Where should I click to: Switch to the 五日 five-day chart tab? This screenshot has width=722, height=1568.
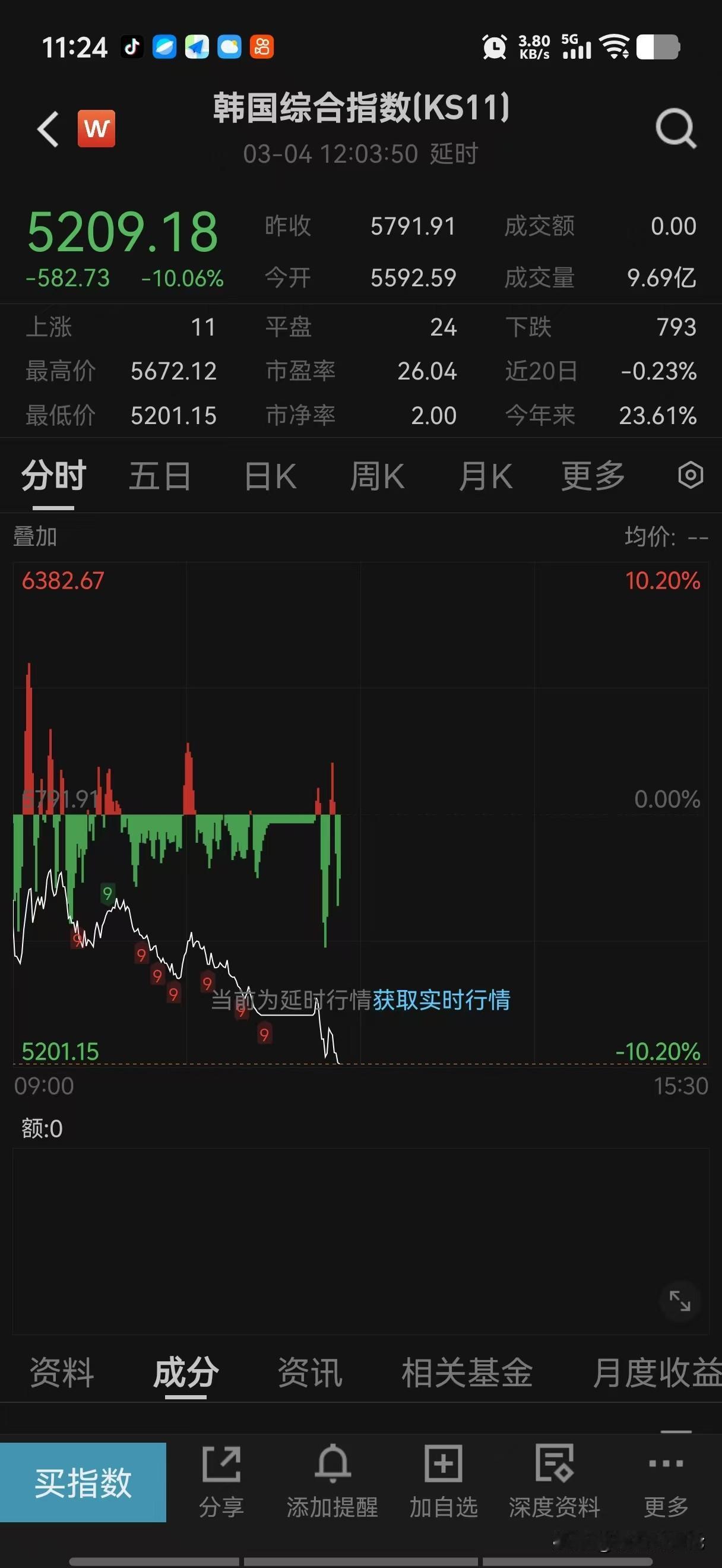pos(159,476)
